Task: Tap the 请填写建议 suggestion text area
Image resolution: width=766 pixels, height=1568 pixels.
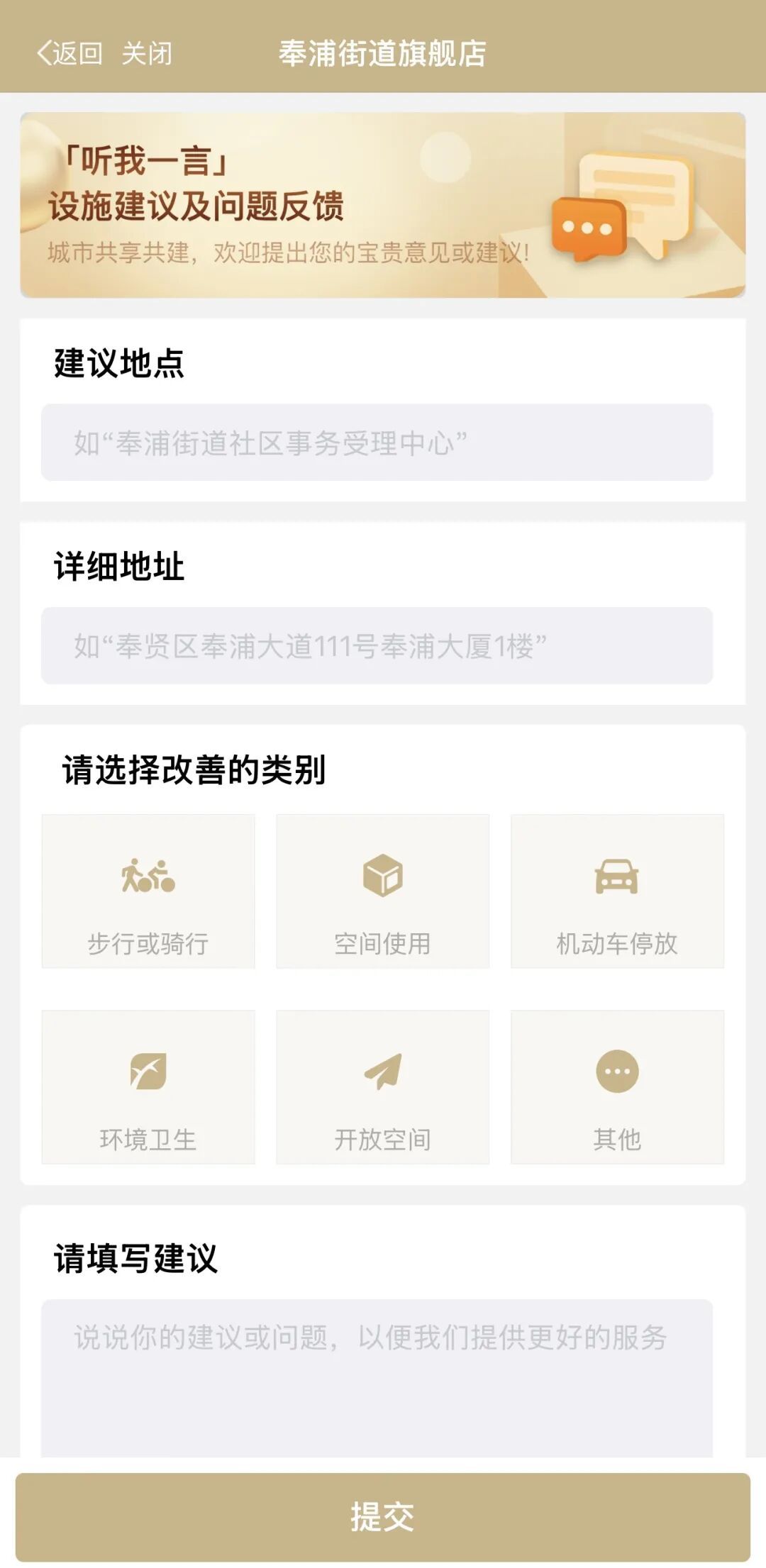Action: click(x=377, y=1376)
